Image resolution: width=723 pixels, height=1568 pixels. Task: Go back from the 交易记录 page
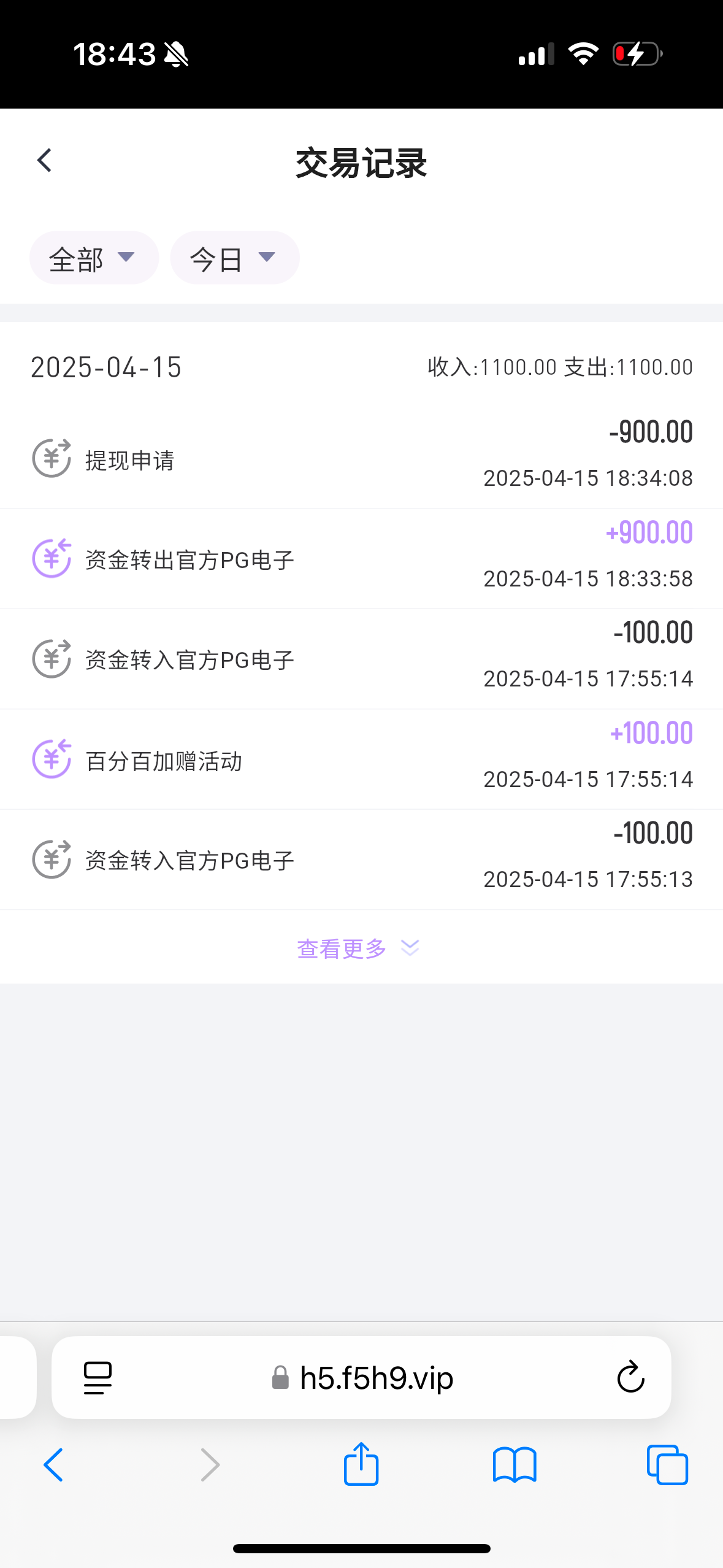point(44,161)
